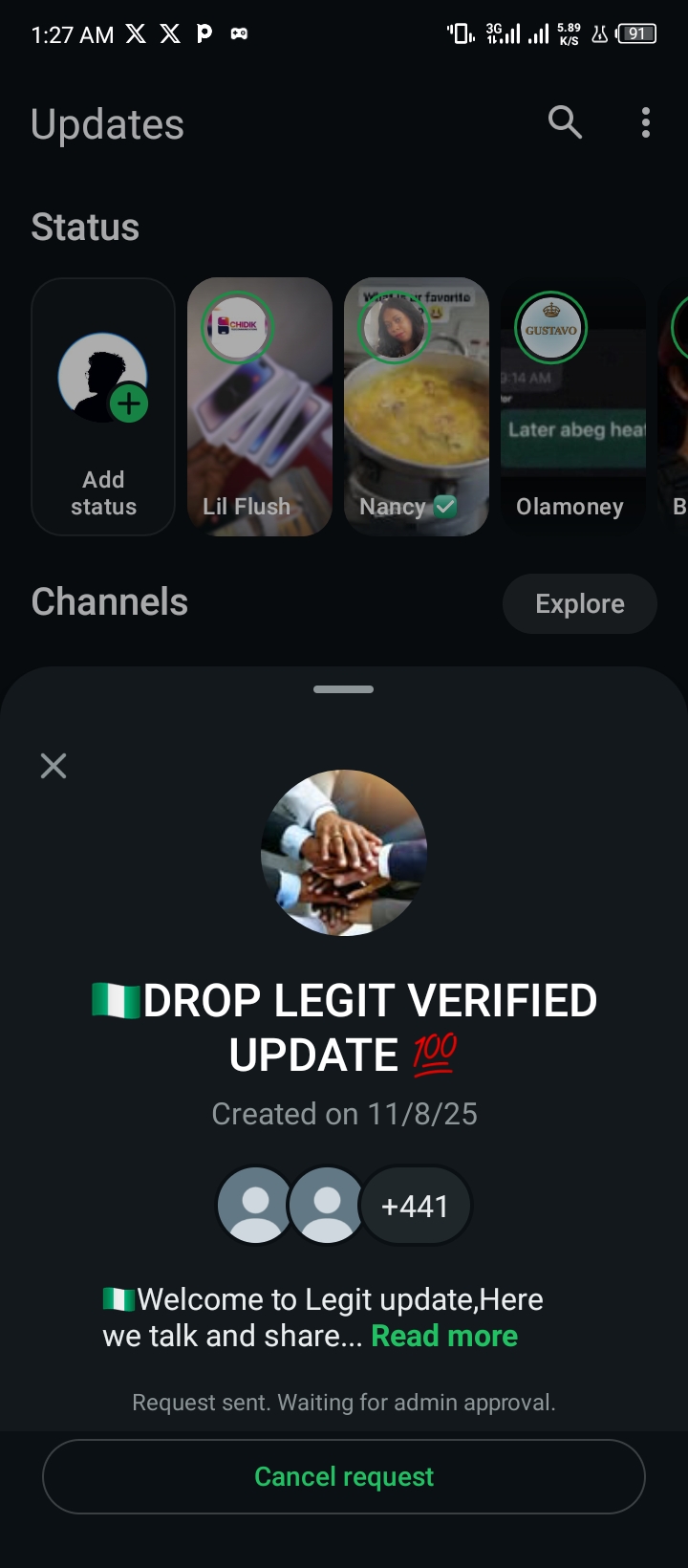The height and width of the screenshot is (1568, 688).
Task: View Lil Flush's status
Action: (260, 406)
